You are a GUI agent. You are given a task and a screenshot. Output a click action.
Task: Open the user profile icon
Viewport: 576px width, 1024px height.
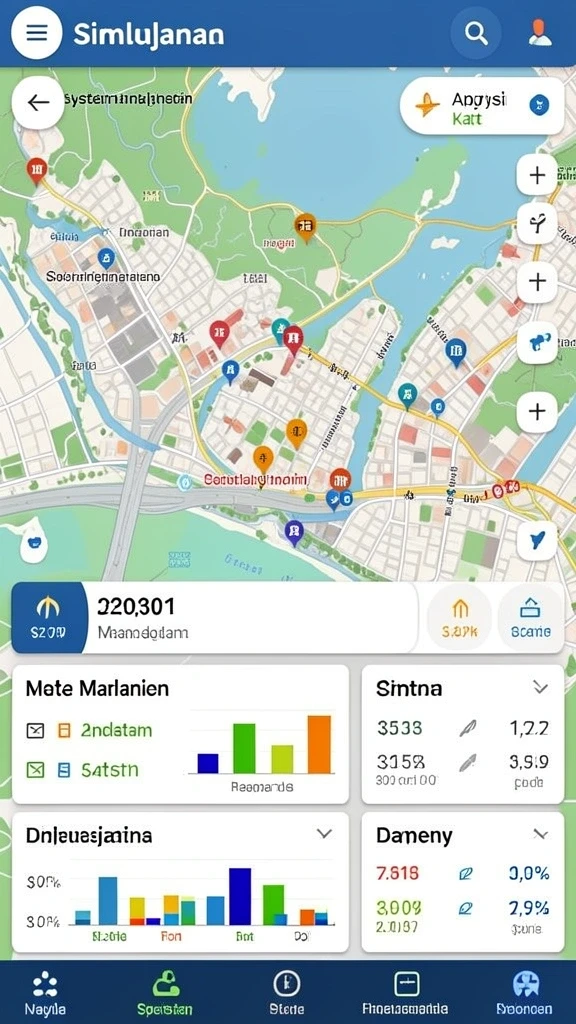[540, 33]
